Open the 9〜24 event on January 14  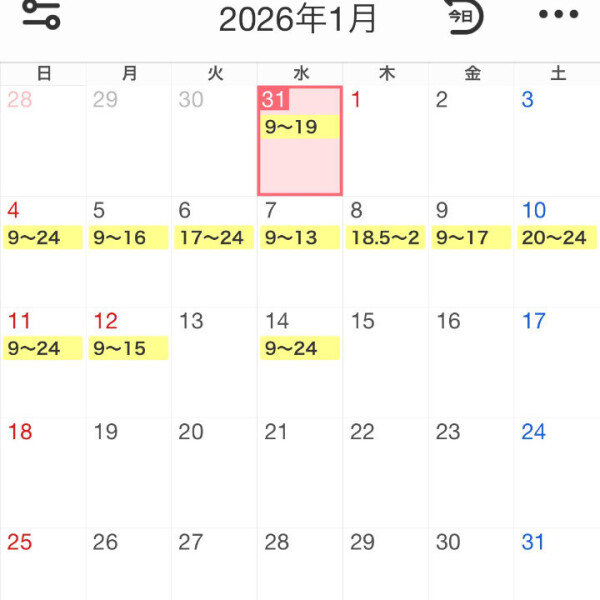(x=300, y=348)
